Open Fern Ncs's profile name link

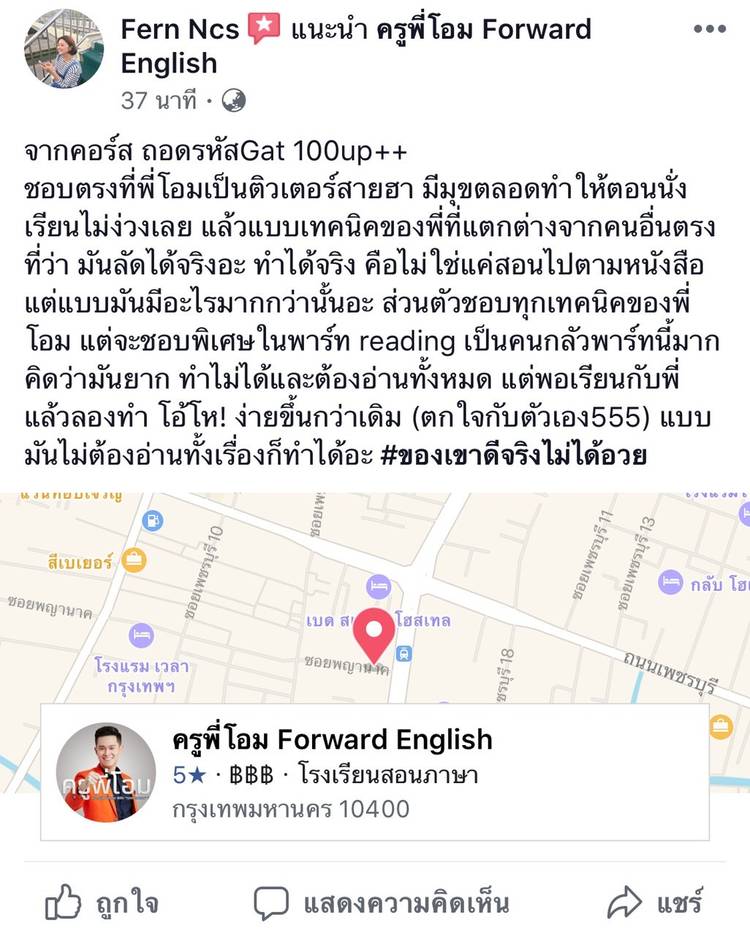[x=180, y=29]
